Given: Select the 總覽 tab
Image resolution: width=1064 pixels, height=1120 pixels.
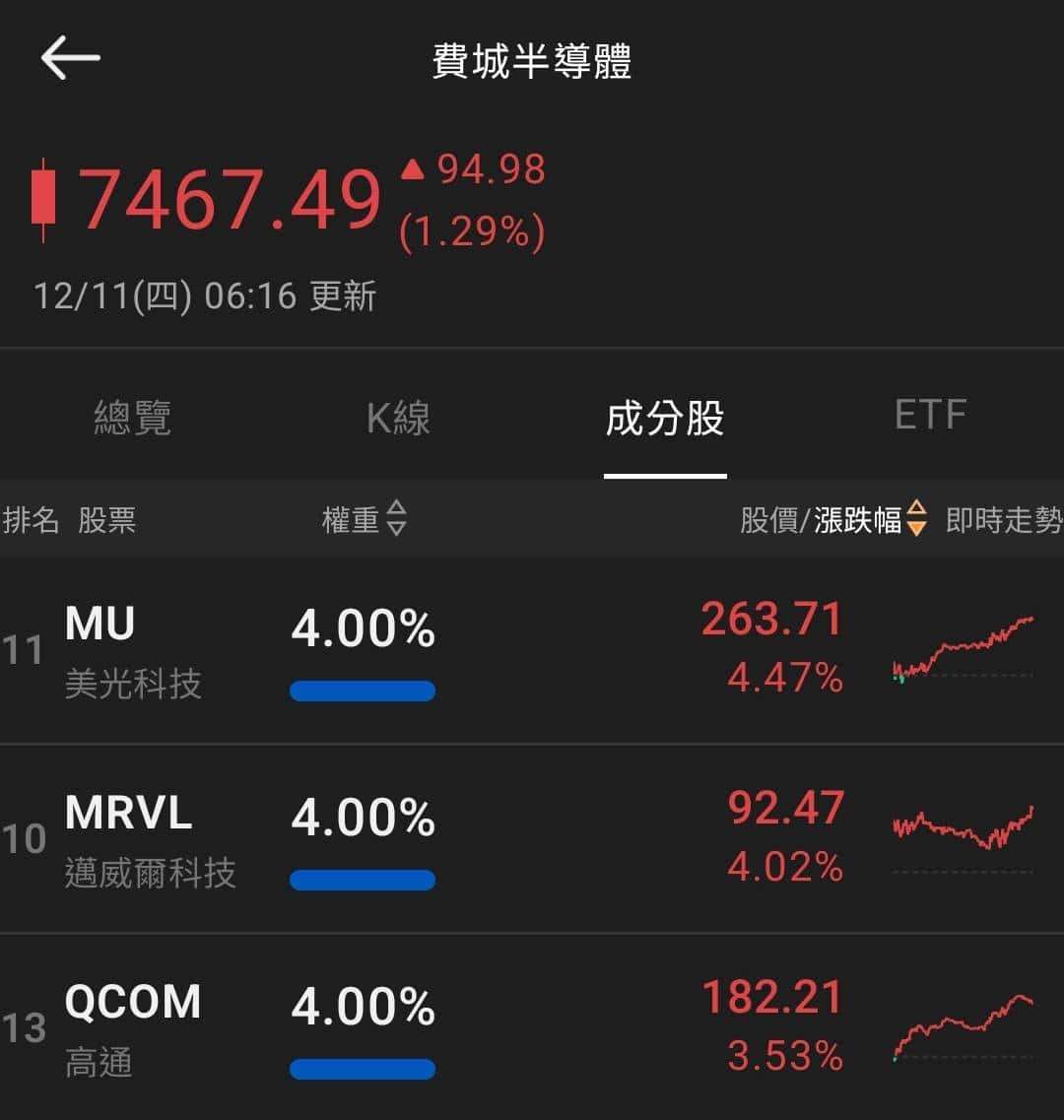Looking at the screenshot, I should [x=133, y=418].
